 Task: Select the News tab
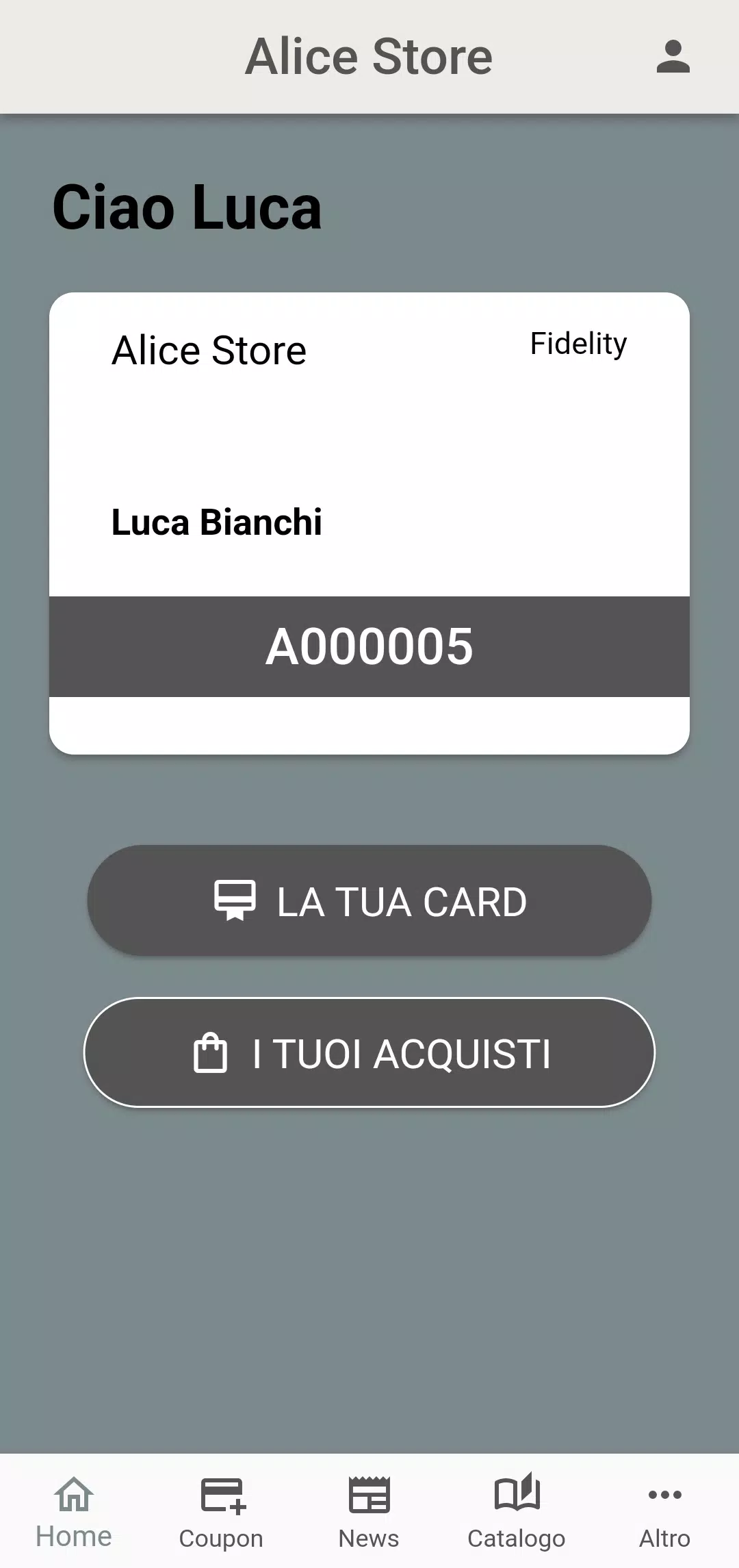coord(369,1511)
